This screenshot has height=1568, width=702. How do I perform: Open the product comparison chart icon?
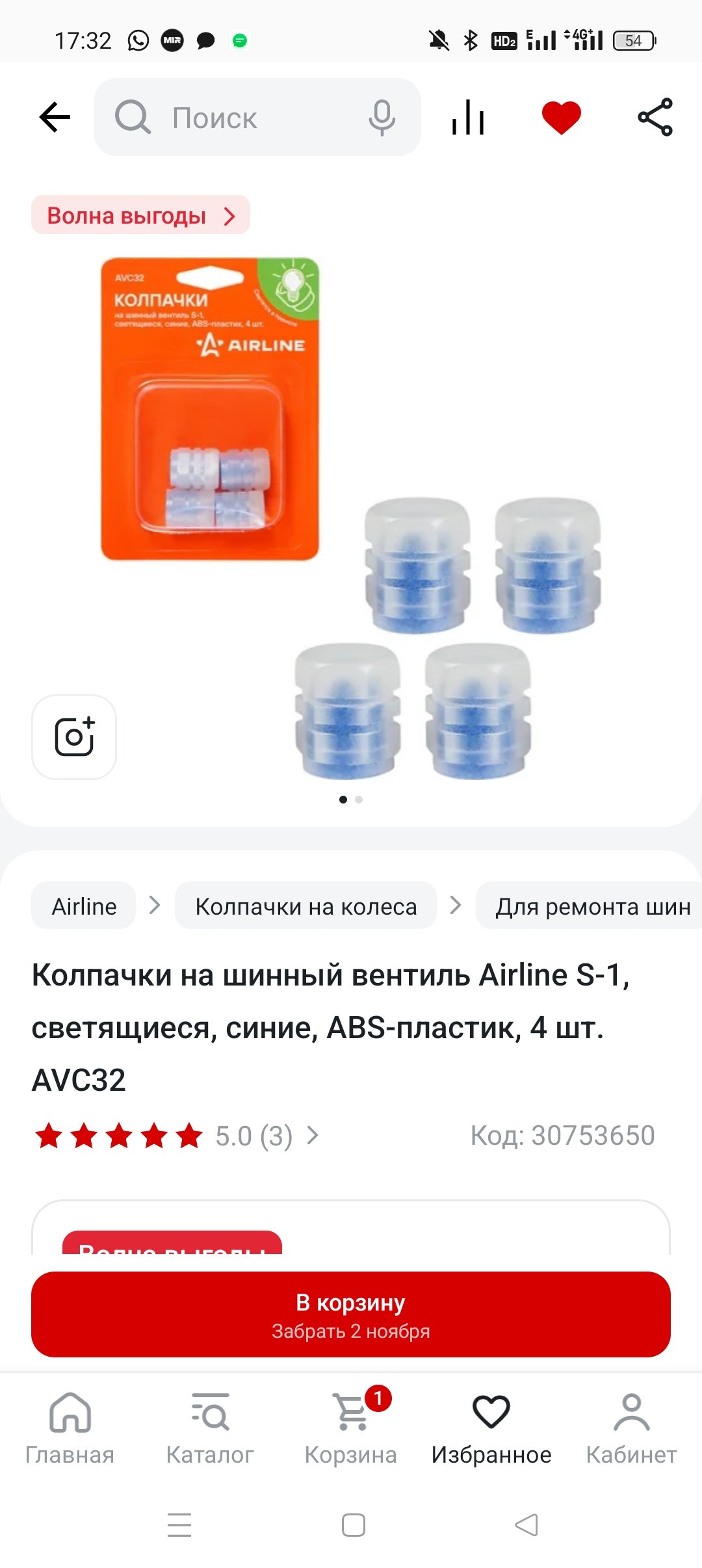click(x=468, y=118)
